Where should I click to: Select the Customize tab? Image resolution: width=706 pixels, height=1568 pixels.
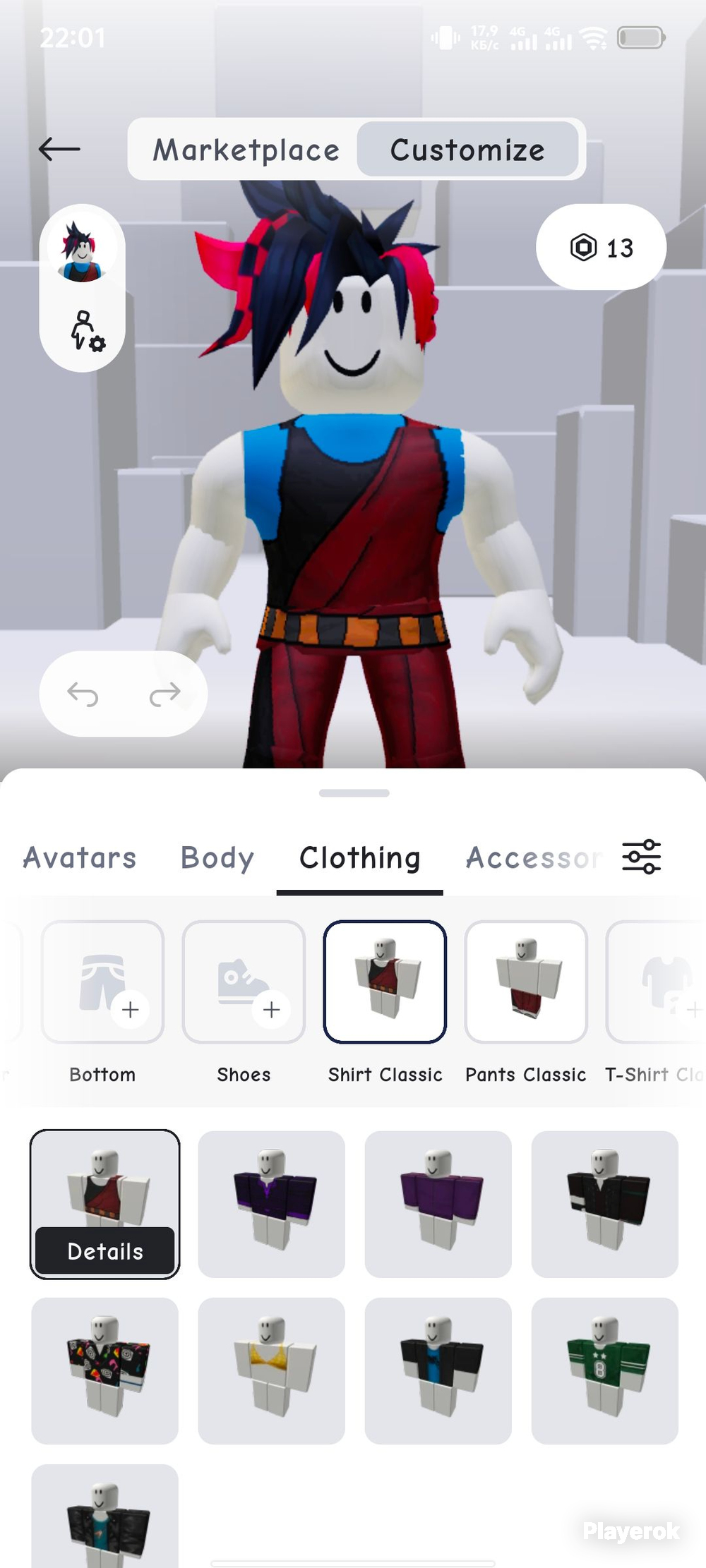click(467, 150)
